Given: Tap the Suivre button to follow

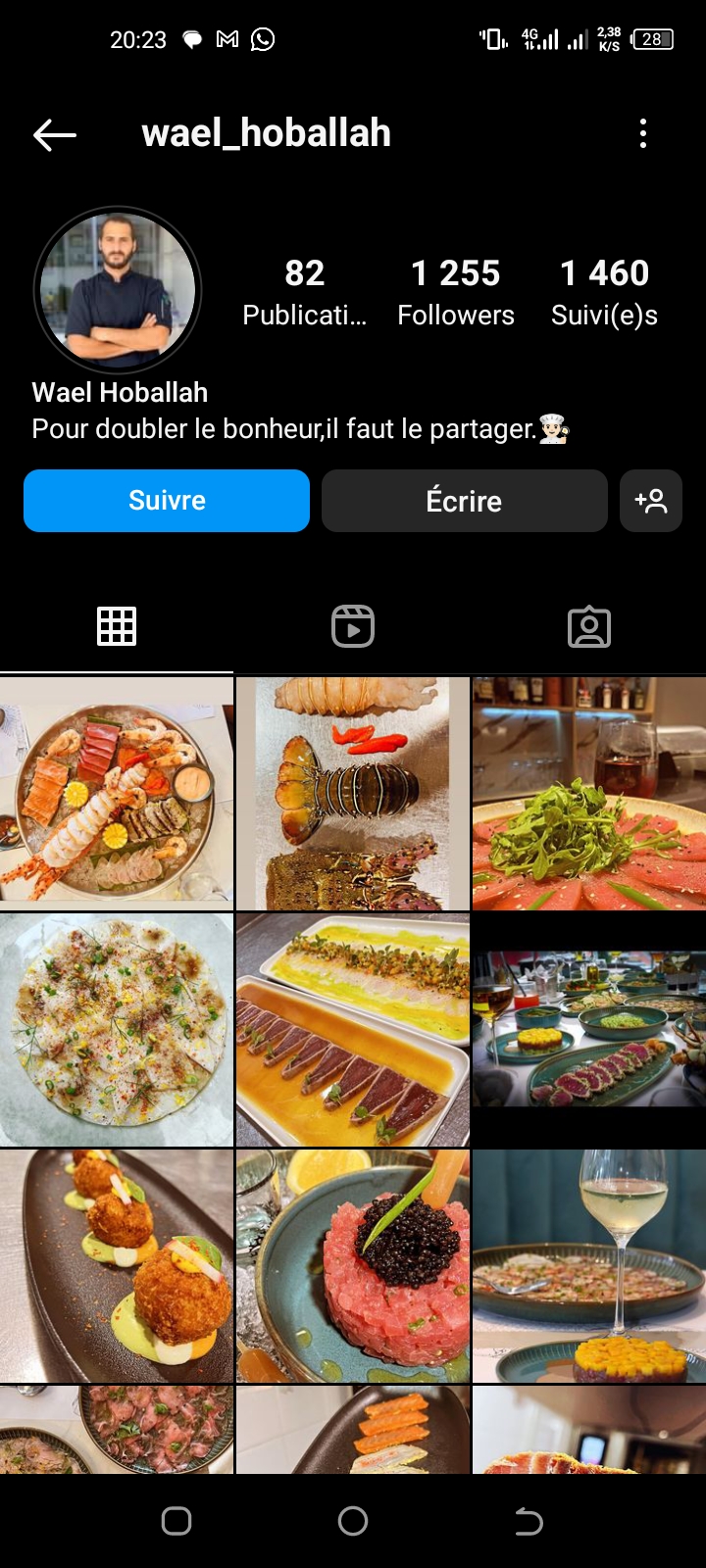Looking at the screenshot, I should (167, 501).
